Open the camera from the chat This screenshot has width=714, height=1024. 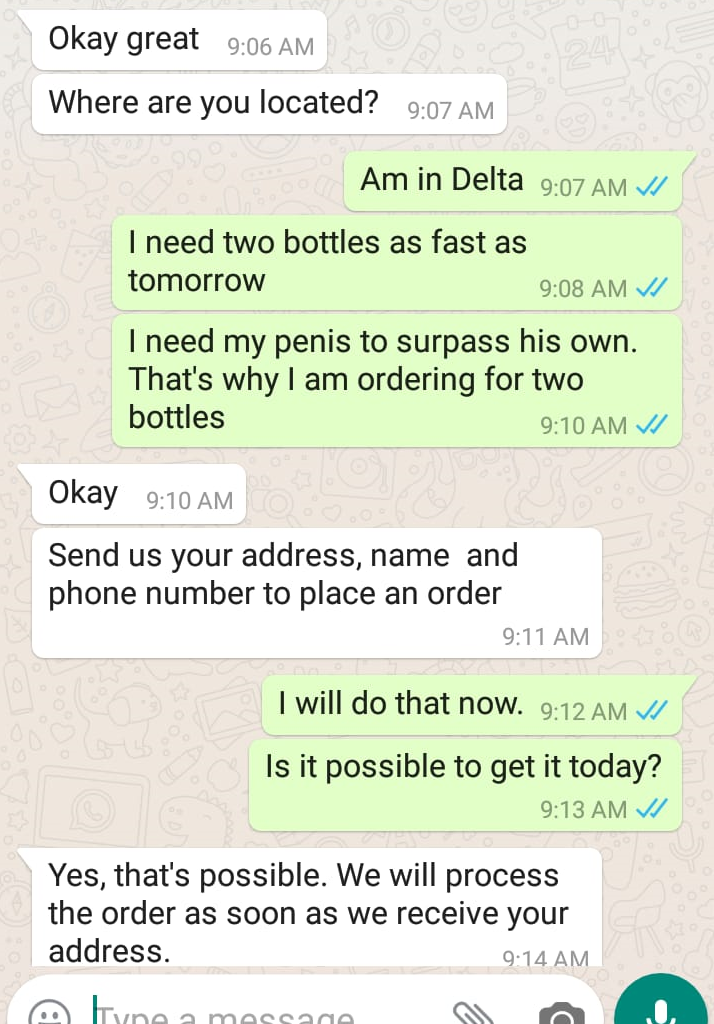(561, 1012)
